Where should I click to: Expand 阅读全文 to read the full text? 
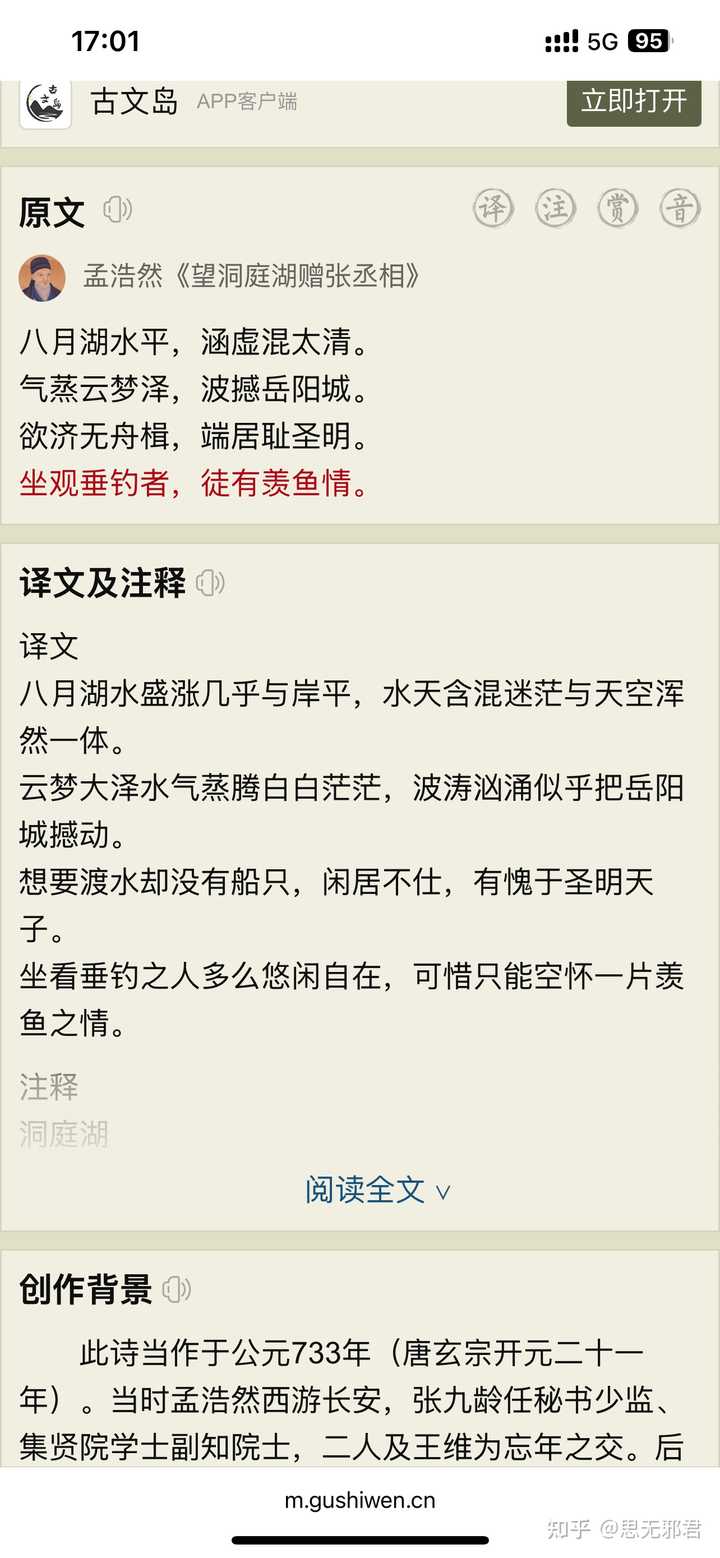[377, 1190]
